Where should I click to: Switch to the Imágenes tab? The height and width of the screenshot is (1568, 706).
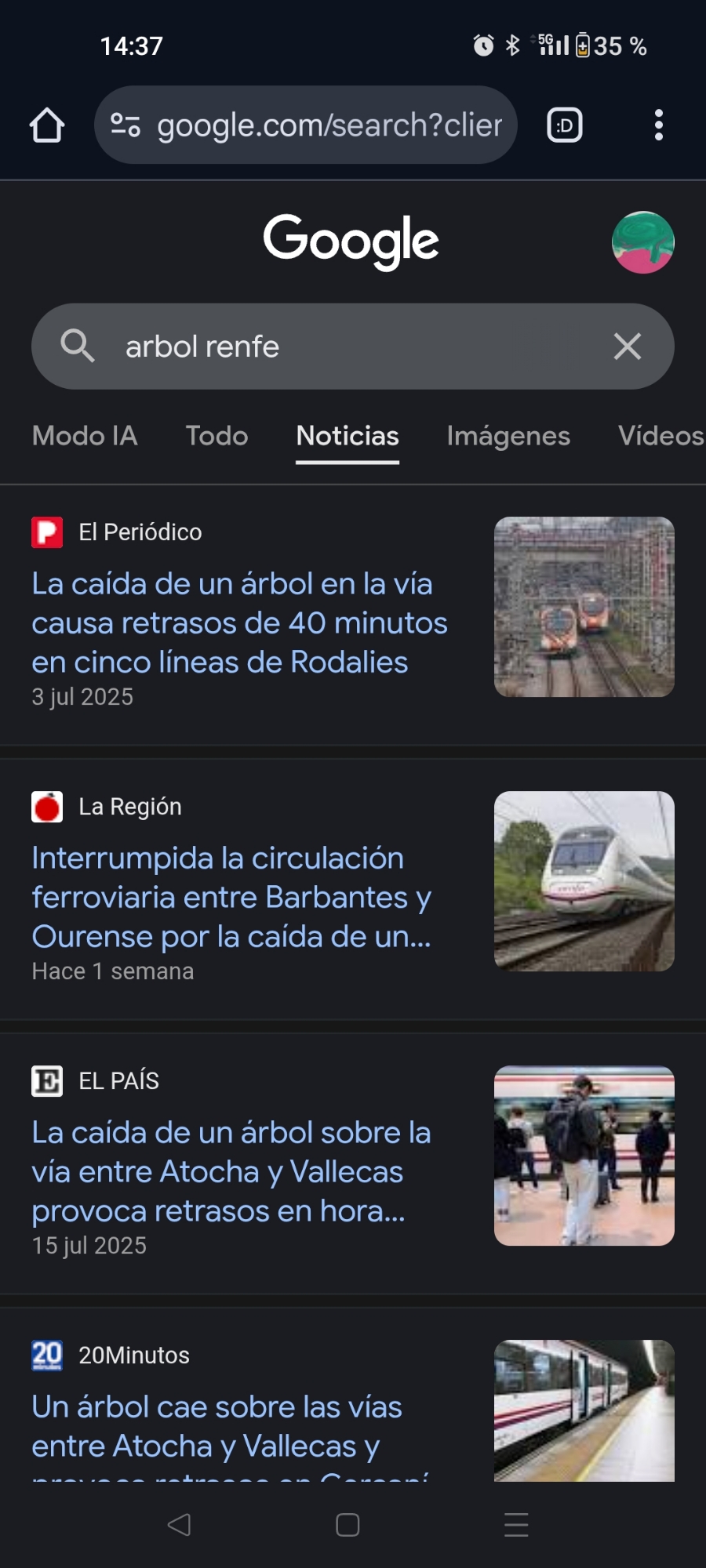[508, 436]
